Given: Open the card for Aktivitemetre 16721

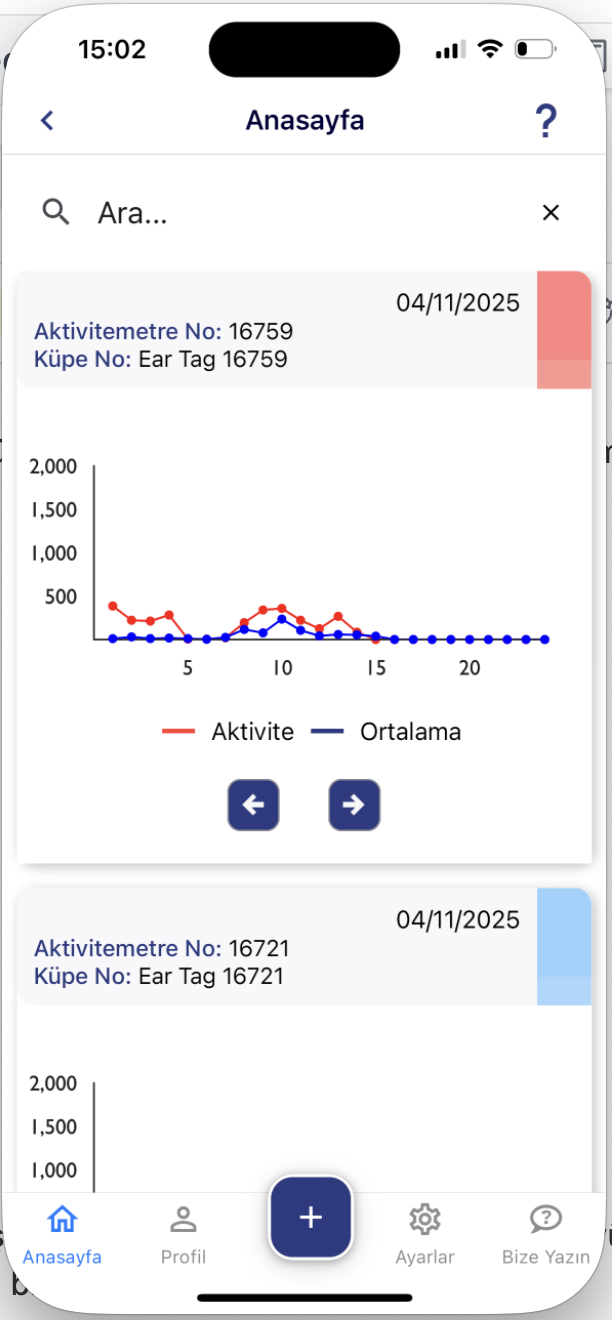Looking at the screenshot, I should tap(276, 948).
